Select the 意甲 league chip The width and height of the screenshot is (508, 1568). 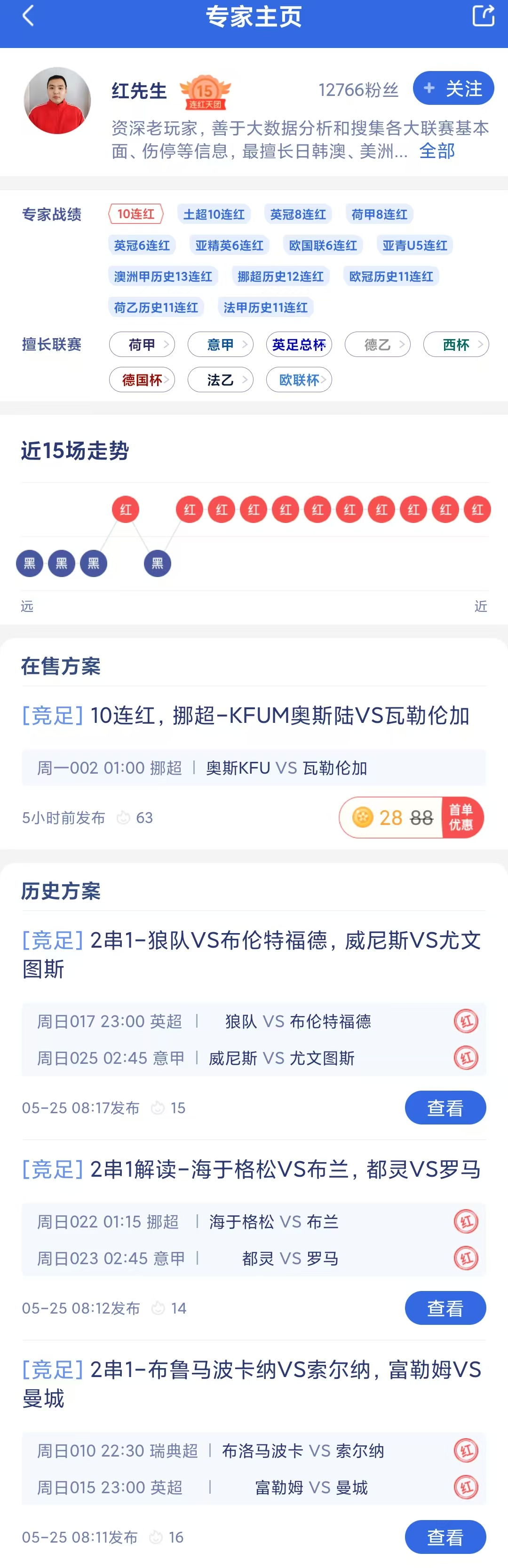[220, 345]
